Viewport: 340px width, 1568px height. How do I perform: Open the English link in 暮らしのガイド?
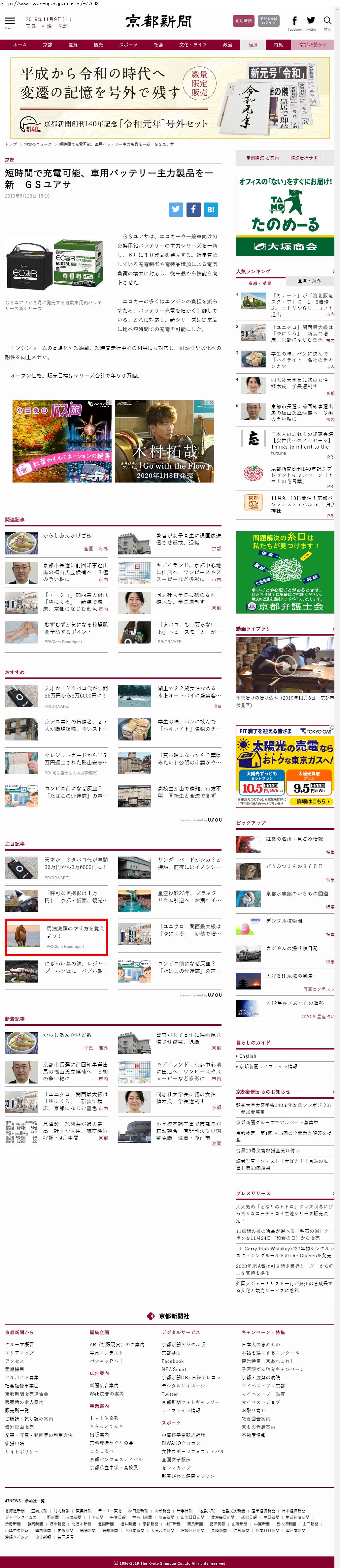click(248, 1056)
